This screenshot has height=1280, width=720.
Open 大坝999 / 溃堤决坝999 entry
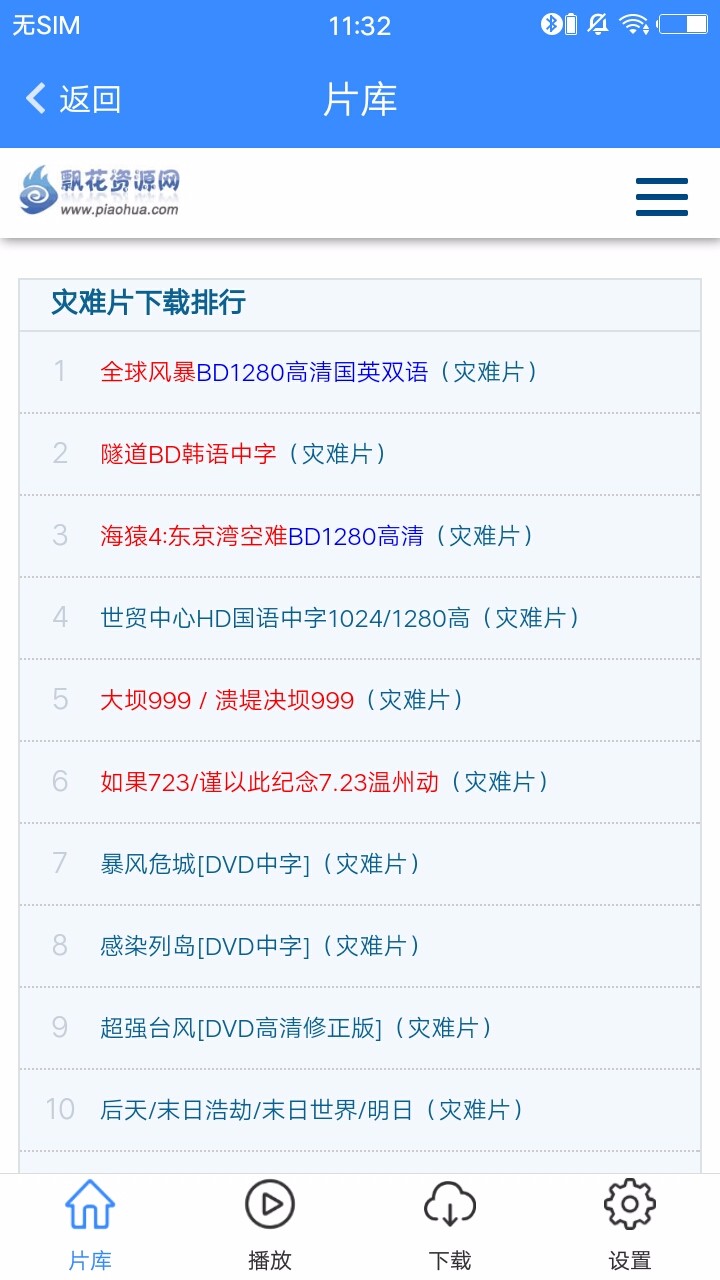[x=283, y=700]
